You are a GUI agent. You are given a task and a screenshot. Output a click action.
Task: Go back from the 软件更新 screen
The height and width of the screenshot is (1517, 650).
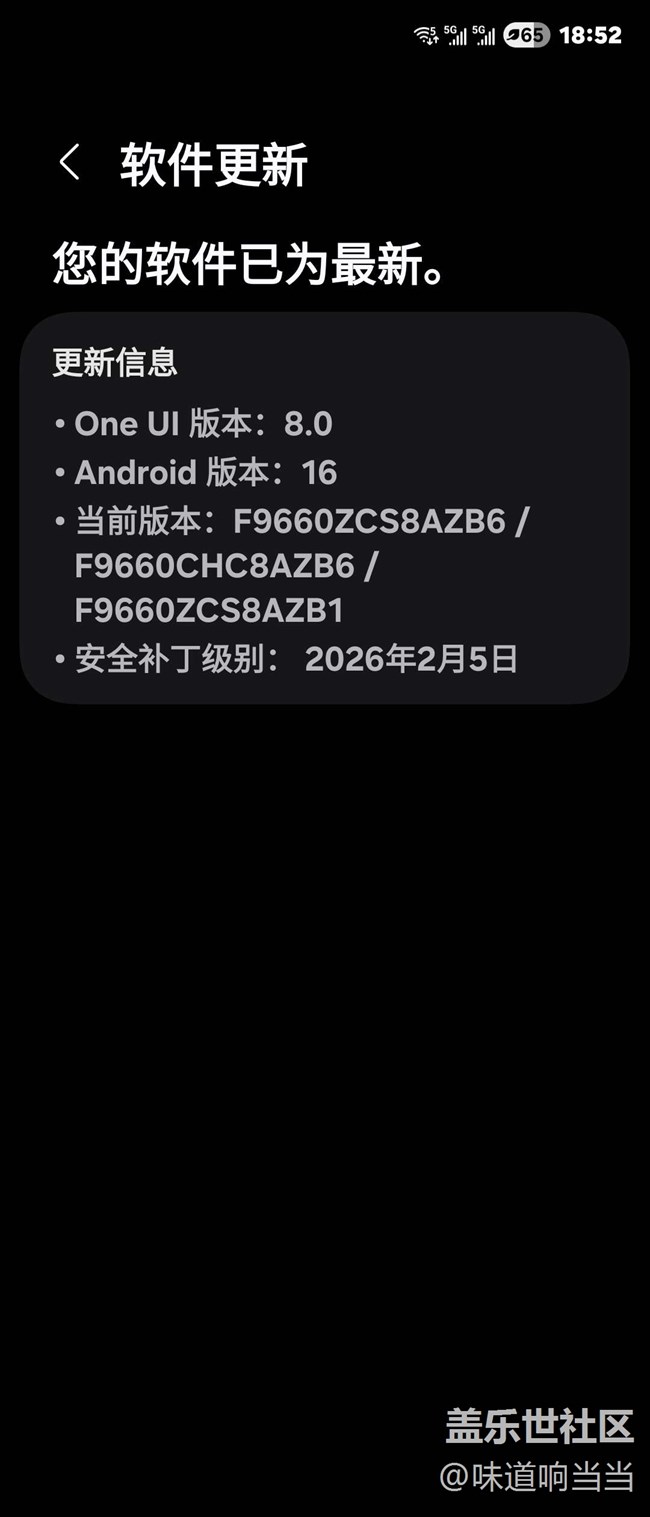pyautogui.click(x=69, y=162)
